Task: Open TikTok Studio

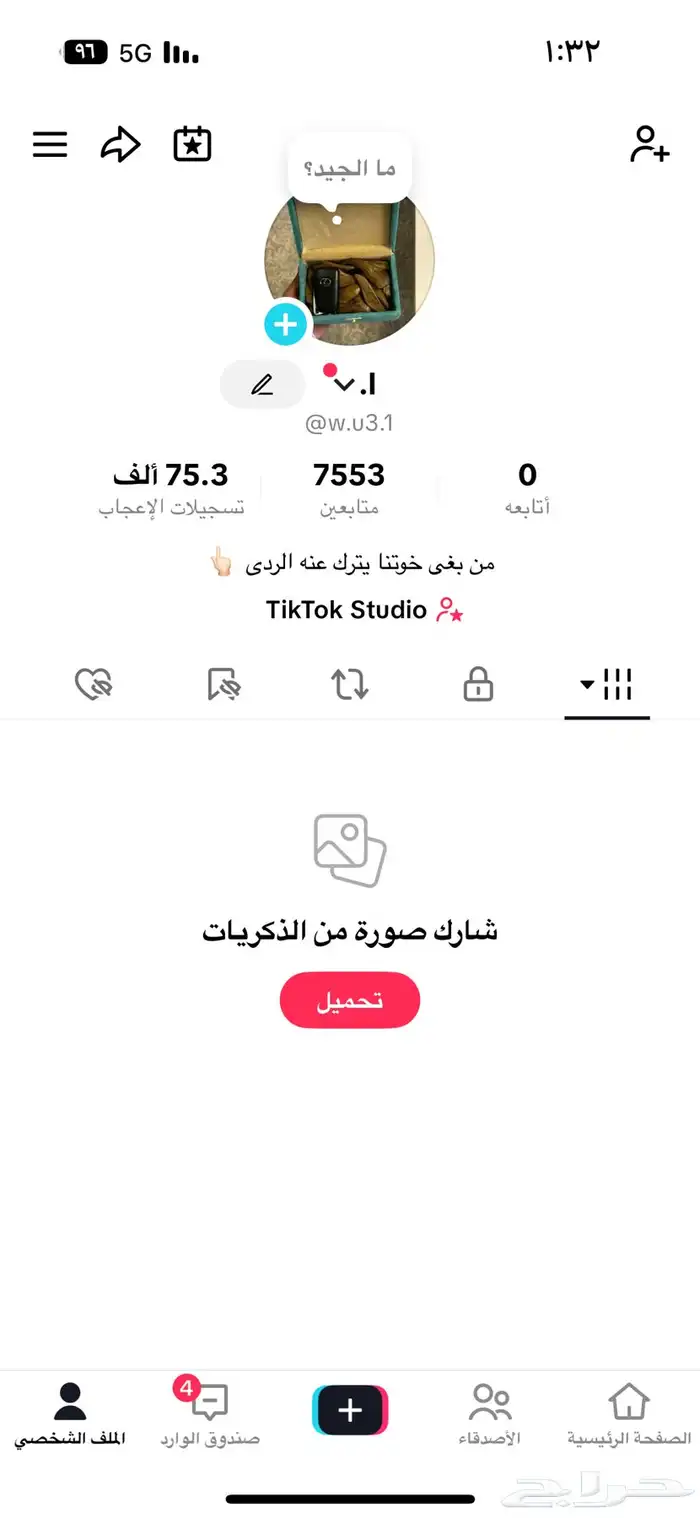Action: click(364, 610)
